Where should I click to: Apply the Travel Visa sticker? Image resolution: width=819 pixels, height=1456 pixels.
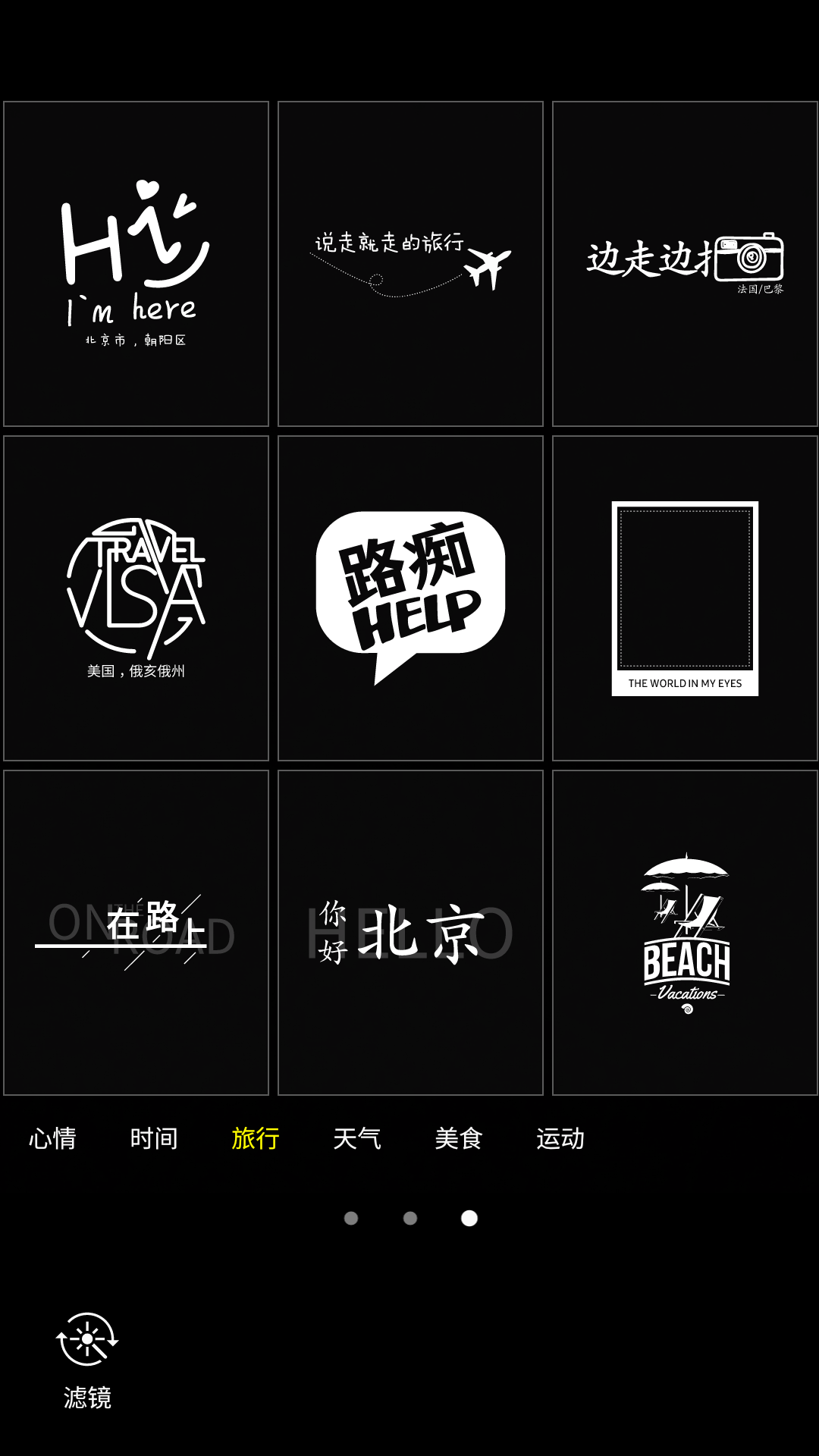tap(136, 598)
